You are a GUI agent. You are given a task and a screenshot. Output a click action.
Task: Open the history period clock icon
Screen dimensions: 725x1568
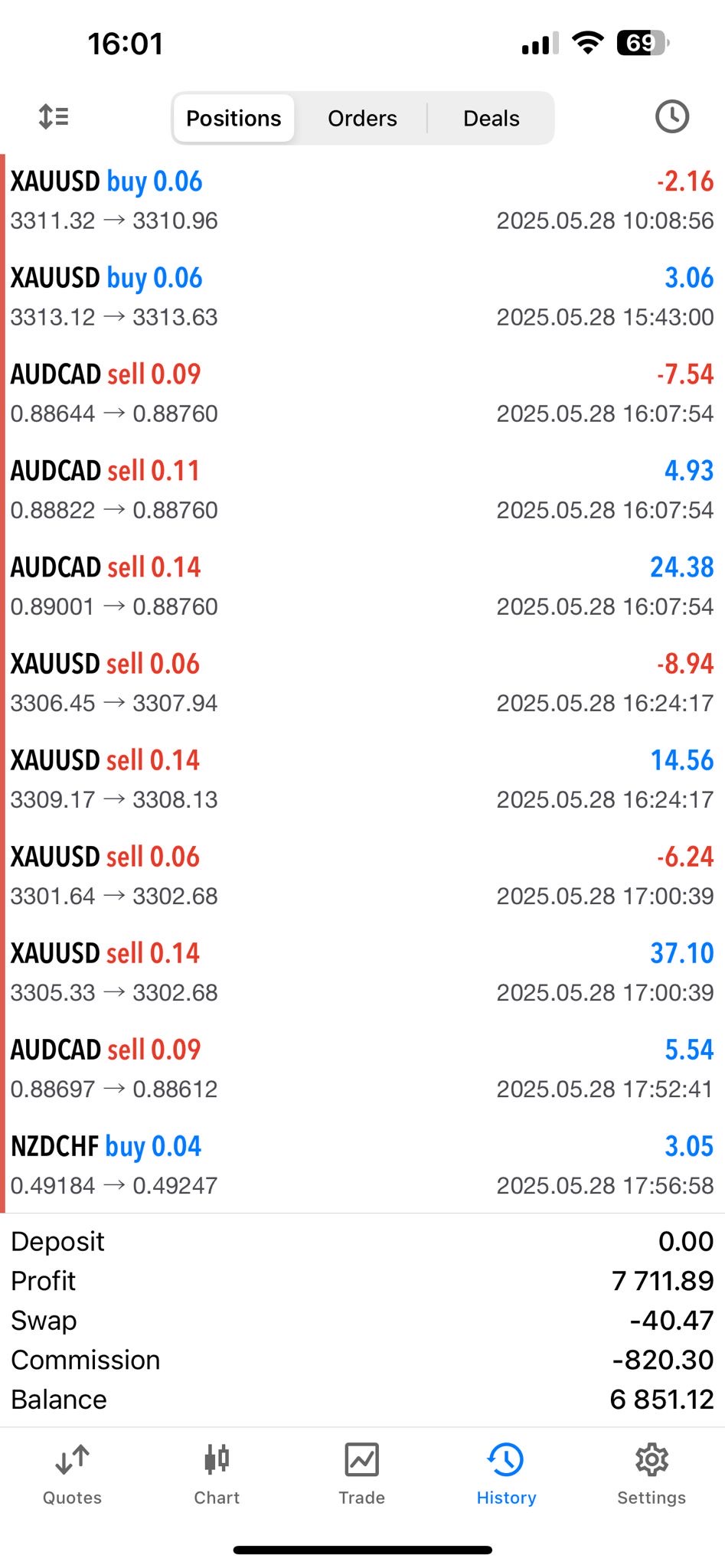point(671,117)
